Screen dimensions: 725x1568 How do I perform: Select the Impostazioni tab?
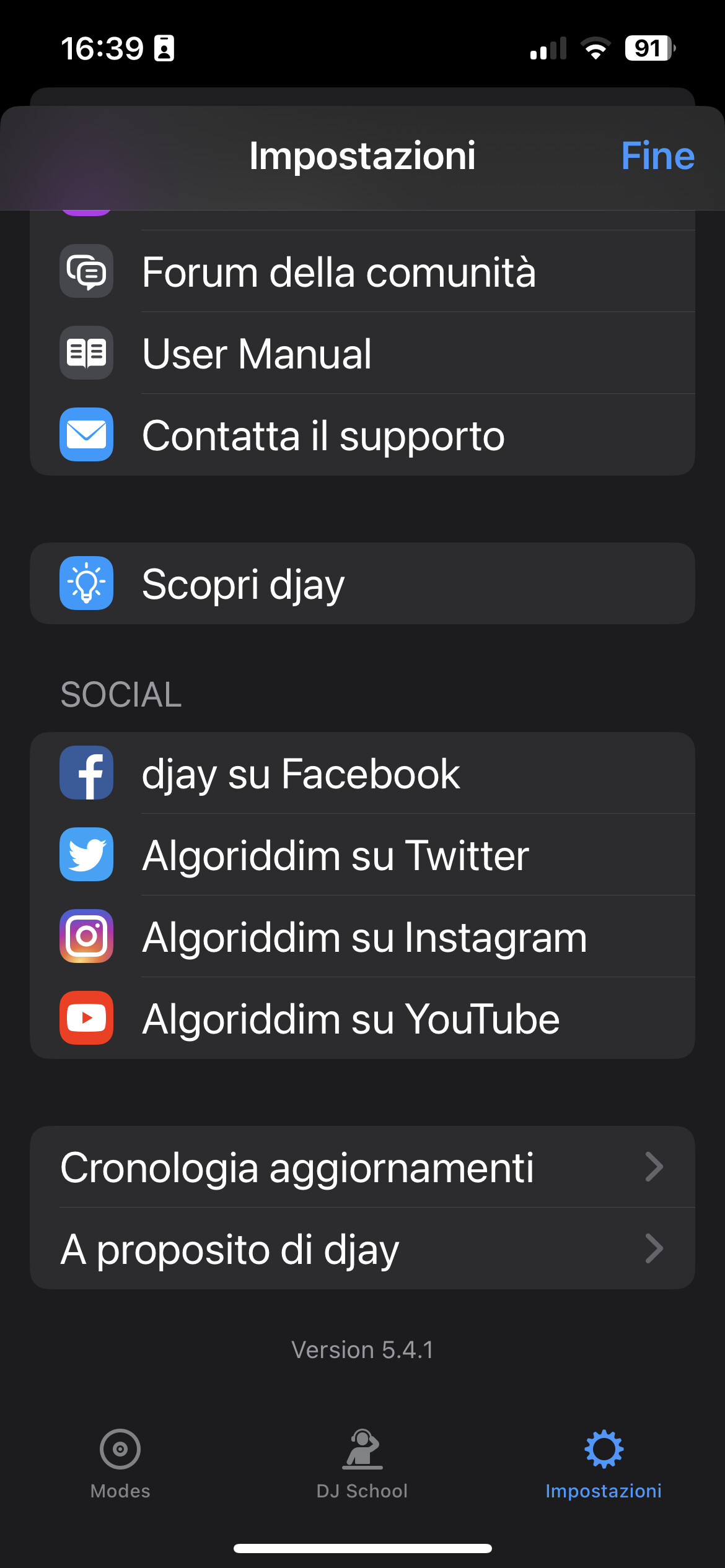point(604,1464)
